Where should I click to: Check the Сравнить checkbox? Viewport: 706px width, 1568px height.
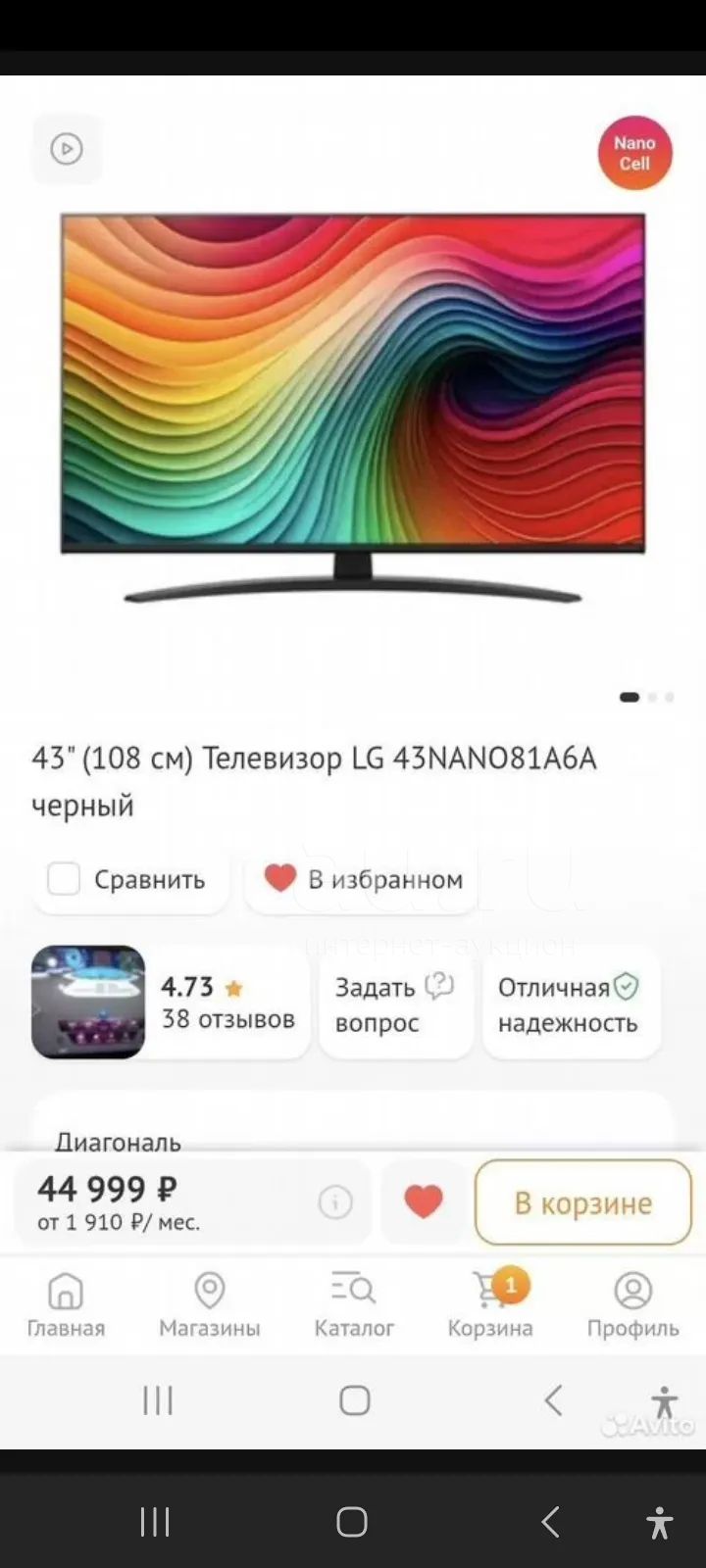[64, 878]
